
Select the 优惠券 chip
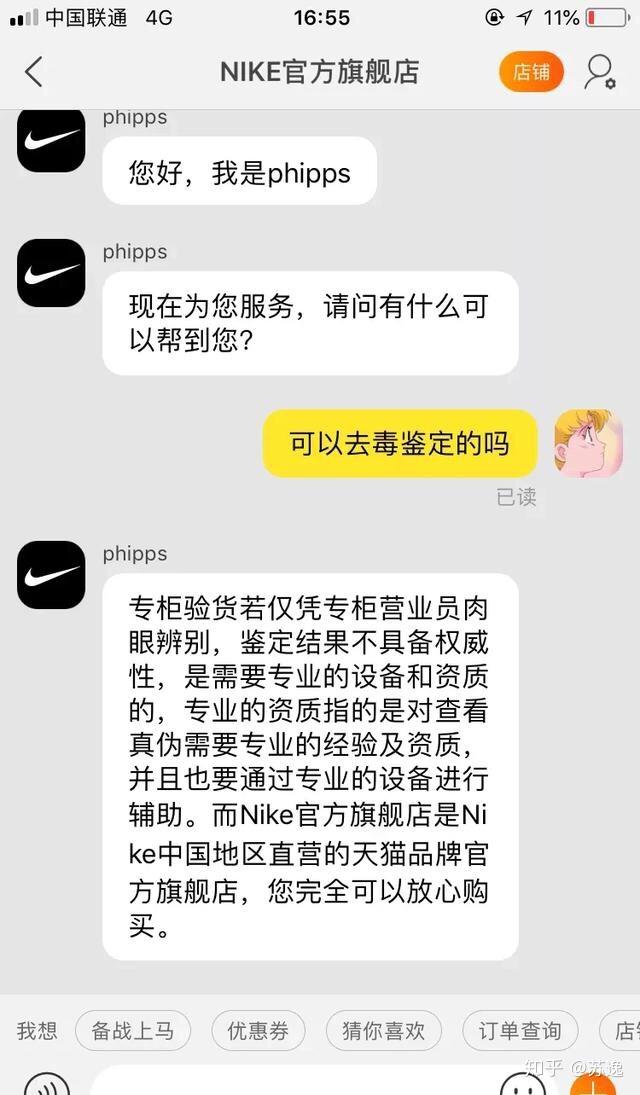coord(259,1030)
